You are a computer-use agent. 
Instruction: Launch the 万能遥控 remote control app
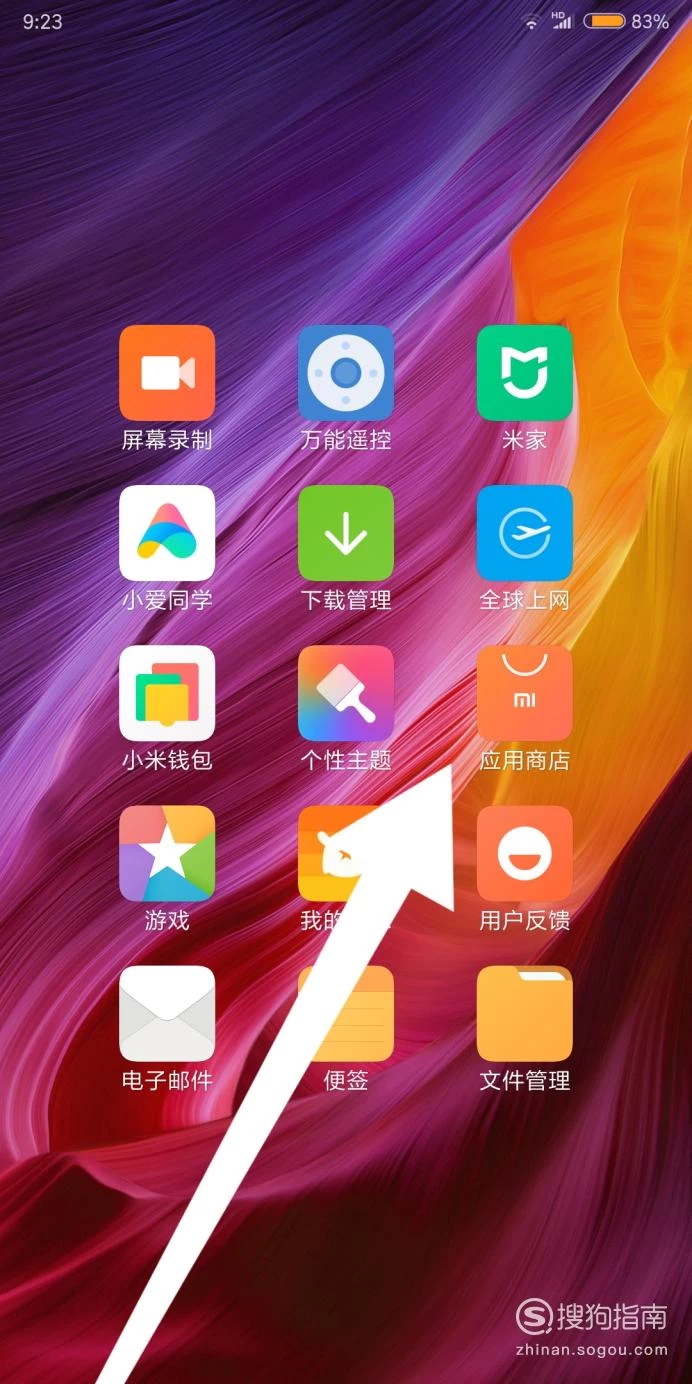(346, 373)
